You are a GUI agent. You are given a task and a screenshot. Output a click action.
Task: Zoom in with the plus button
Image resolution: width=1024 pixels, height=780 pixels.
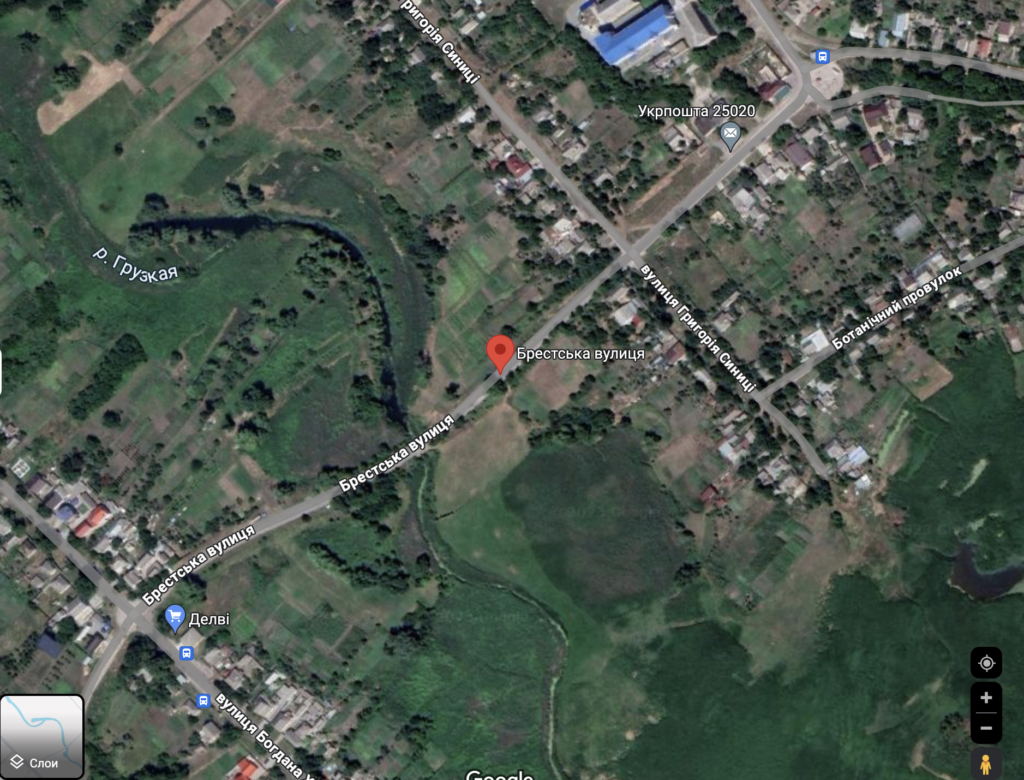point(986,698)
